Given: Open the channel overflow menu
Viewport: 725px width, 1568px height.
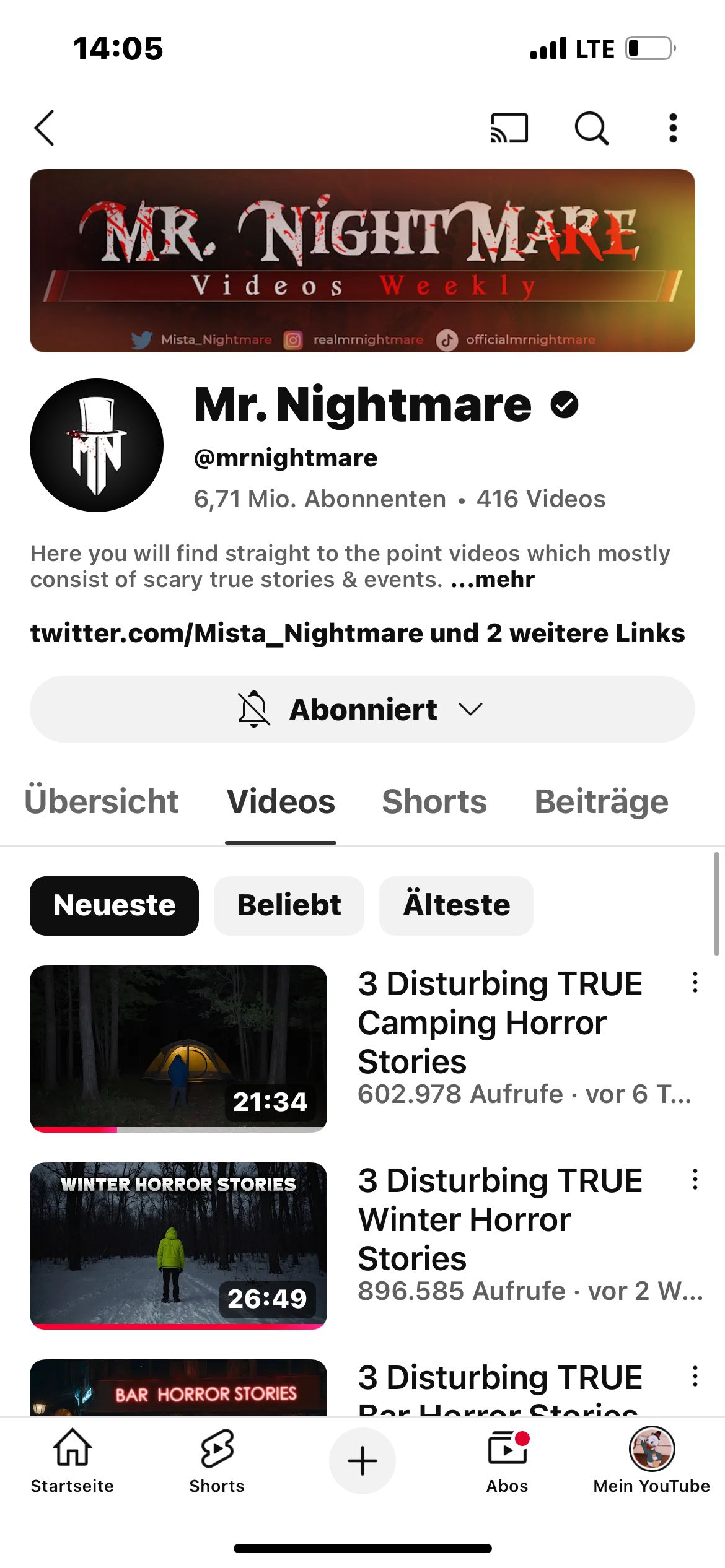Looking at the screenshot, I should click(x=673, y=128).
